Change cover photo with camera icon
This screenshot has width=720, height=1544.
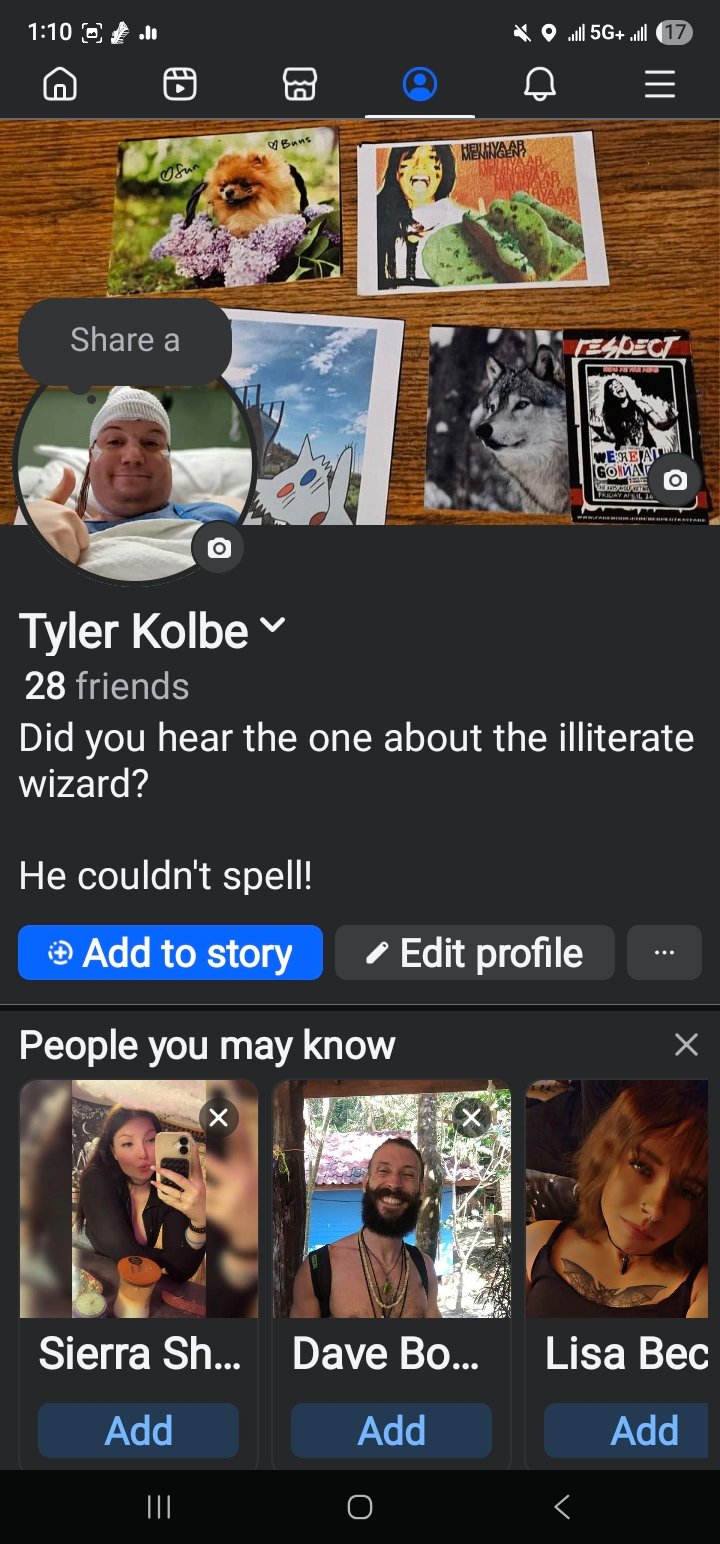click(x=675, y=480)
